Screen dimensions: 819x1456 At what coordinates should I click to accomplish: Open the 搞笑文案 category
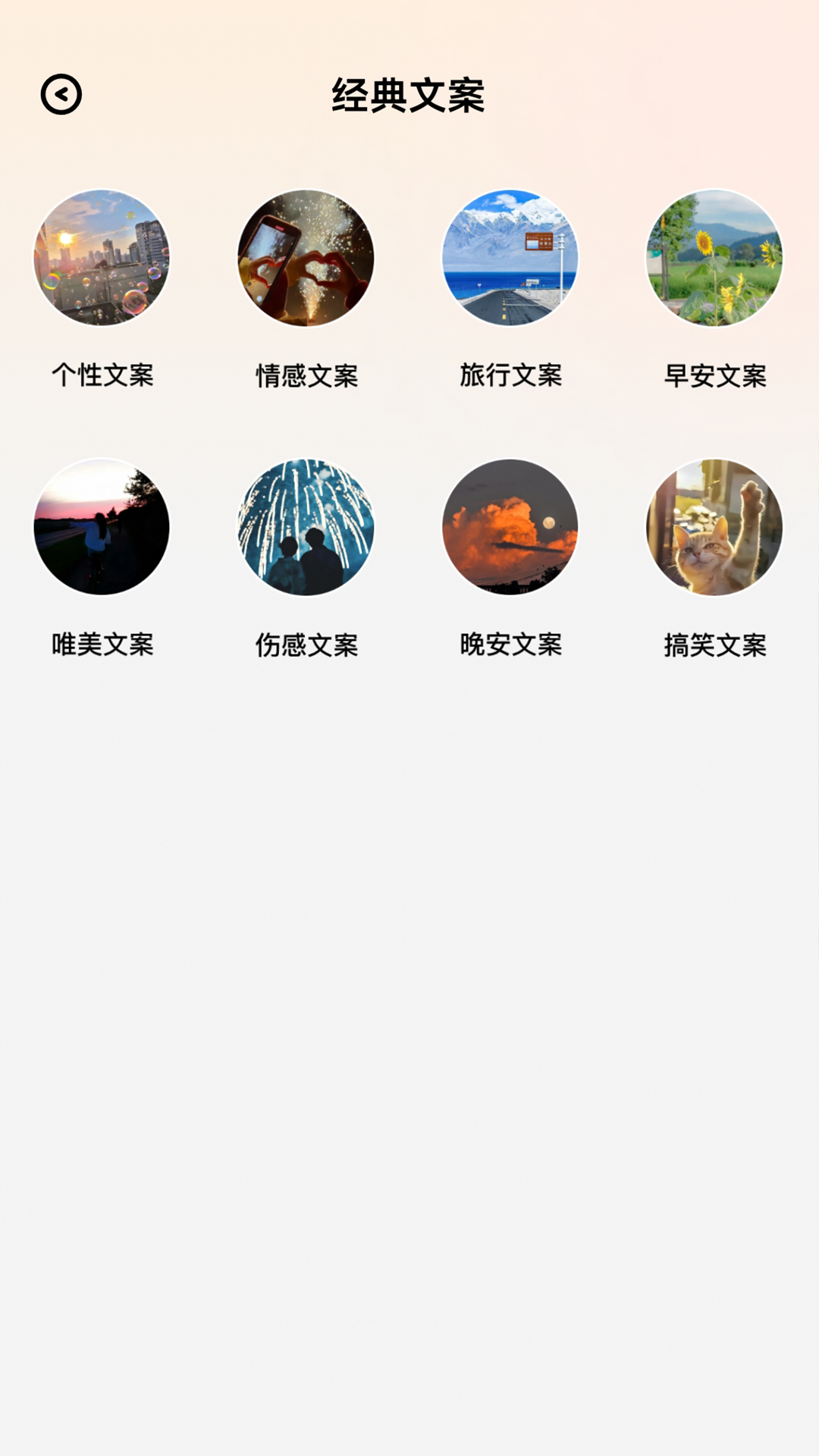point(717,645)
